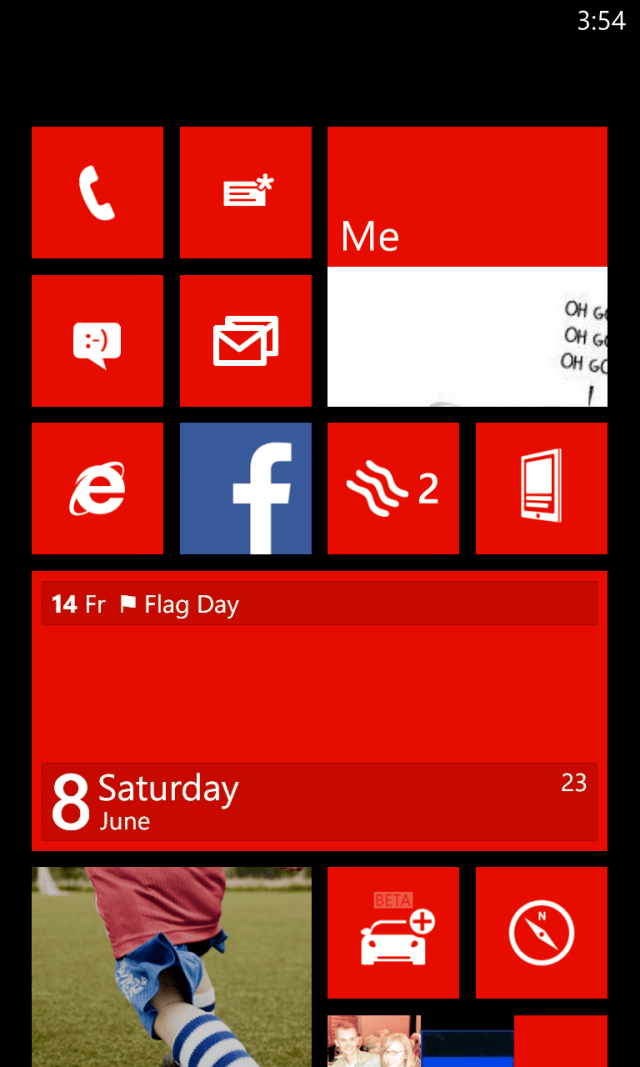Open the calendar tile showing Saturday 8 June
Image resolution: width=640 pixels, height=1067 pixels.
(319, 710)
